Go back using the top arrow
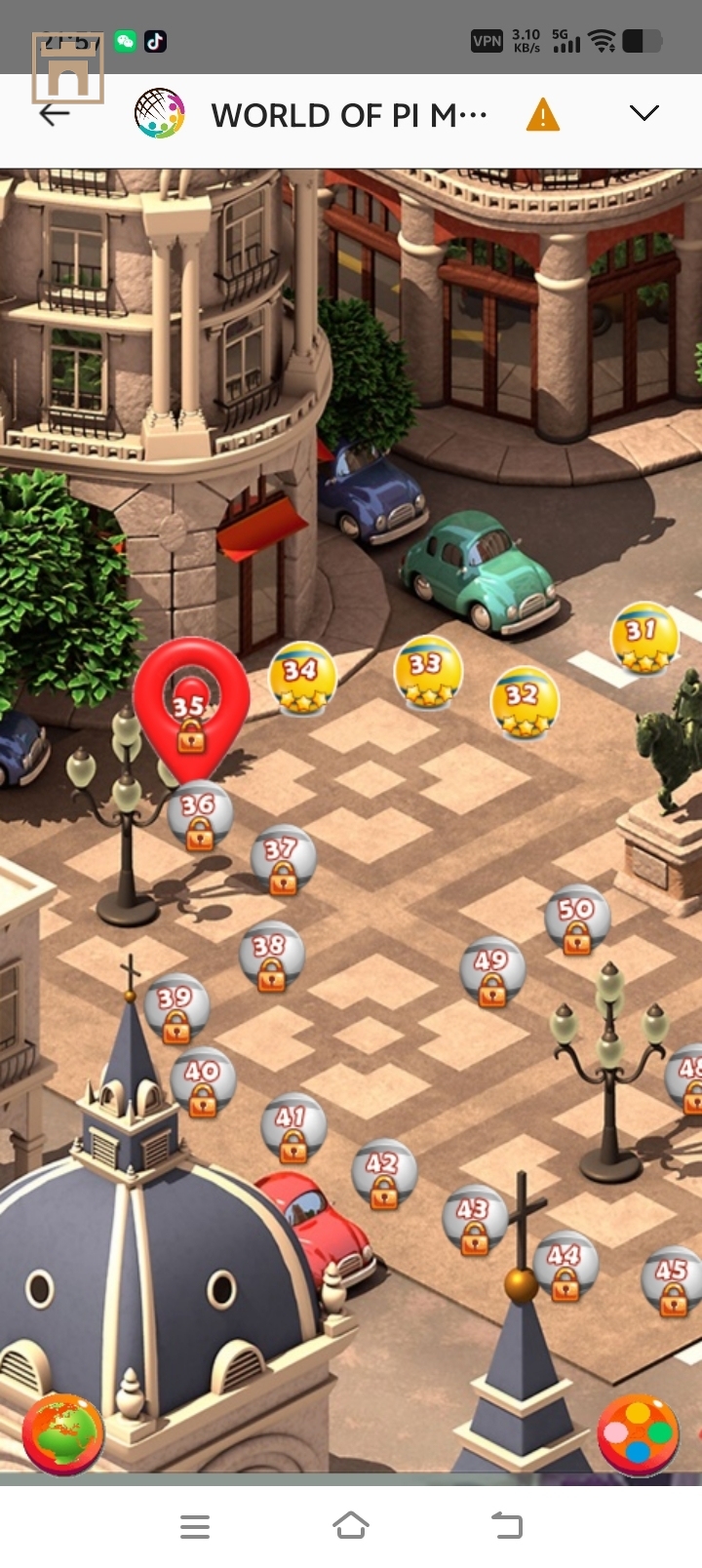 pos(55,114)
